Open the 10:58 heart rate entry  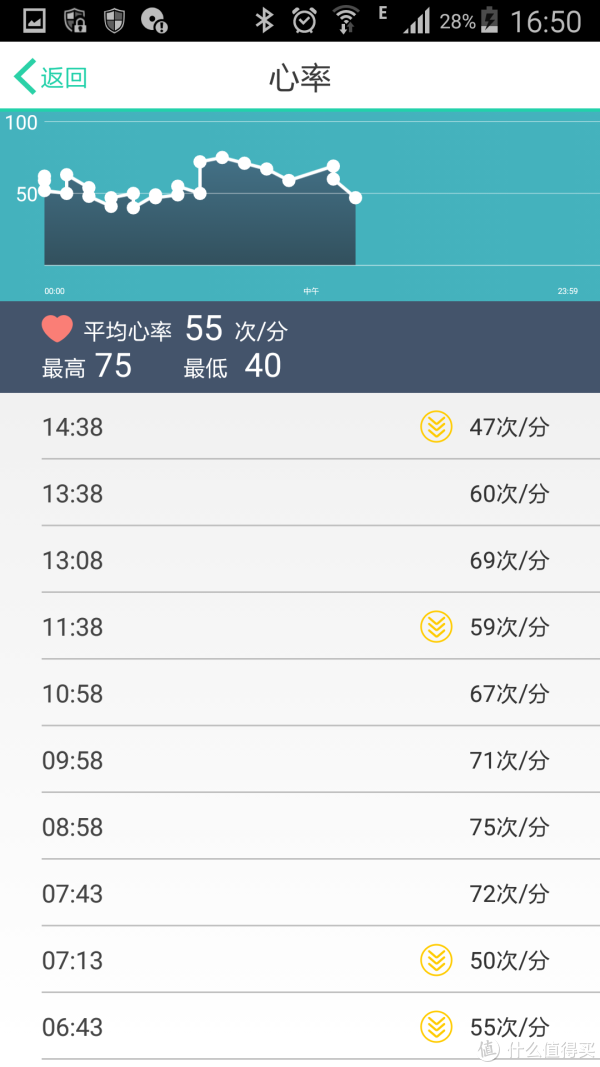point(300,693)
